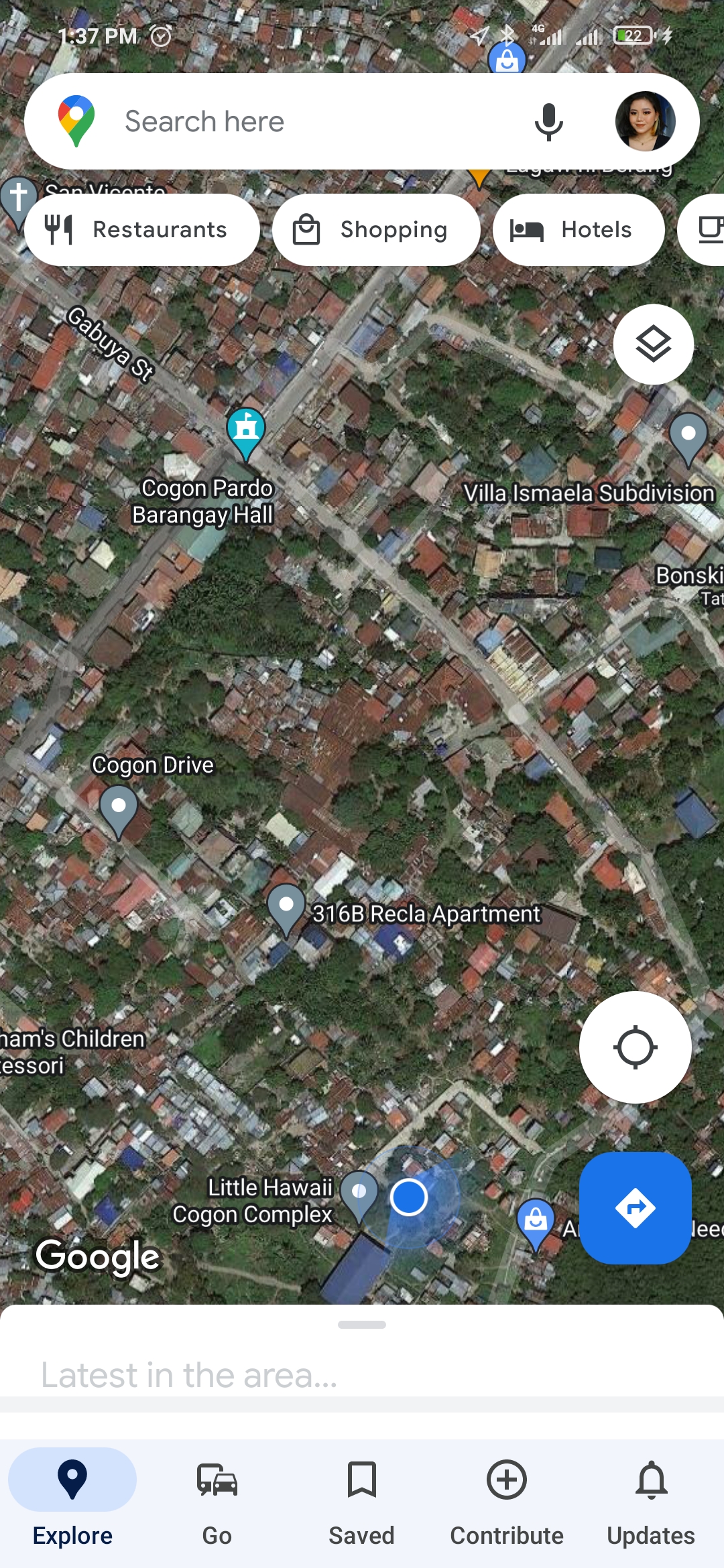Expand the Latest in the area sheet
This screenshot has height=1568, width=724.
[x=362, y=1325]
